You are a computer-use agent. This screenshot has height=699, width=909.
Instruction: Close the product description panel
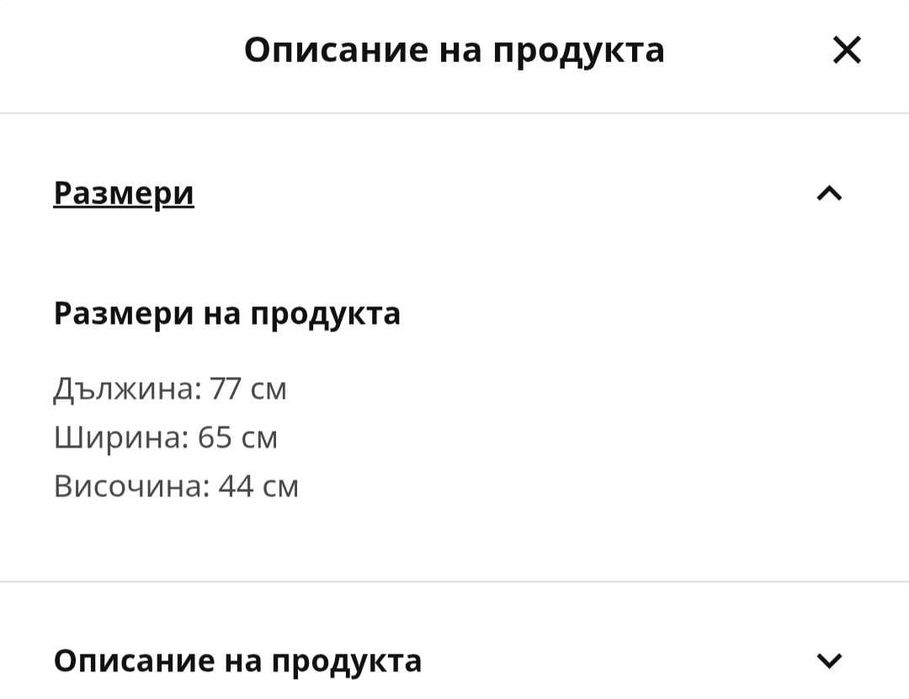(x=846, y=50)
